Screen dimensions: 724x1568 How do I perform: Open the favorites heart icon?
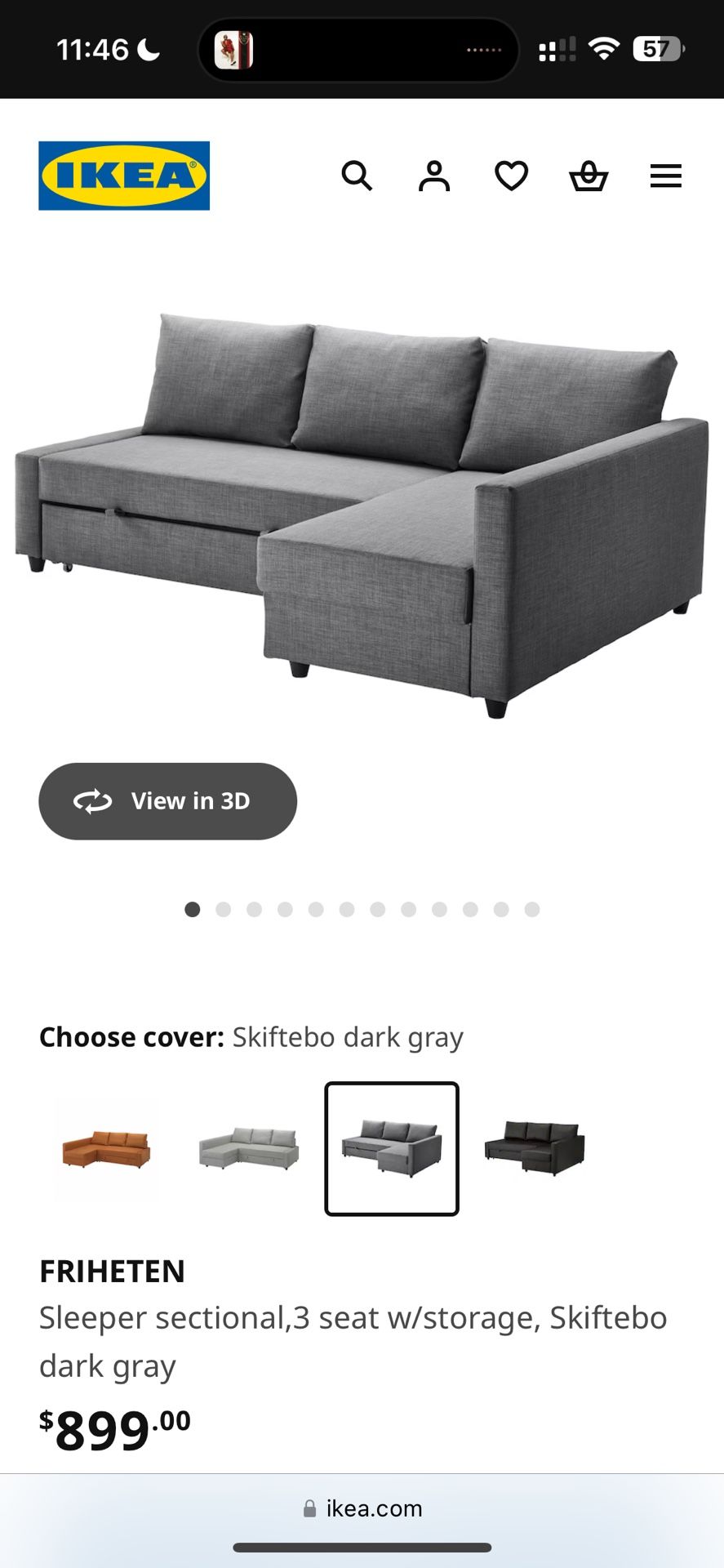pyautogui.click(x=512, y=176)
